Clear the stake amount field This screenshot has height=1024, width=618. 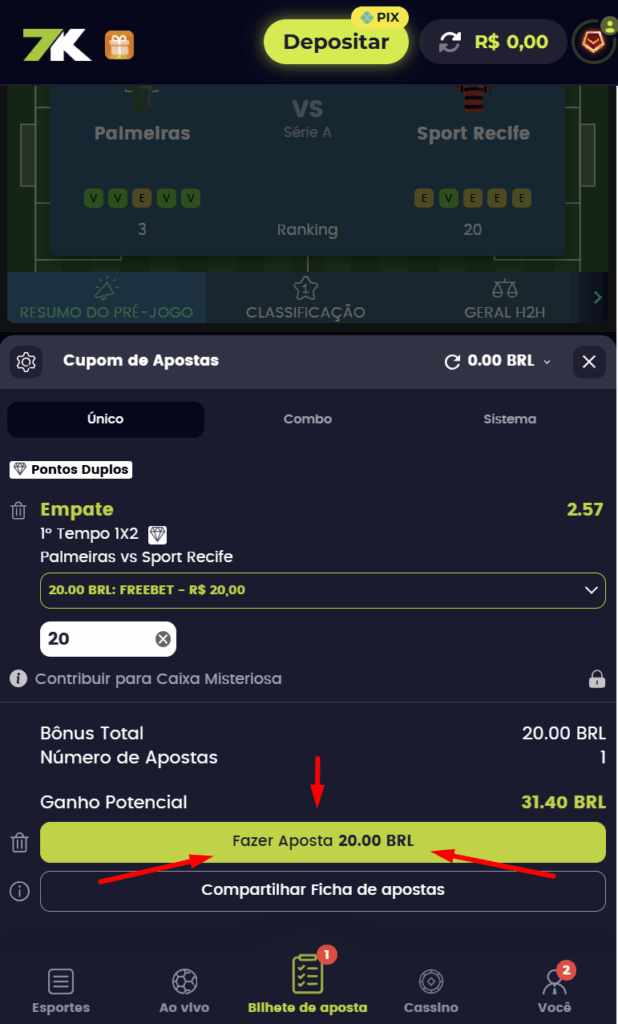tap(163, 639)
